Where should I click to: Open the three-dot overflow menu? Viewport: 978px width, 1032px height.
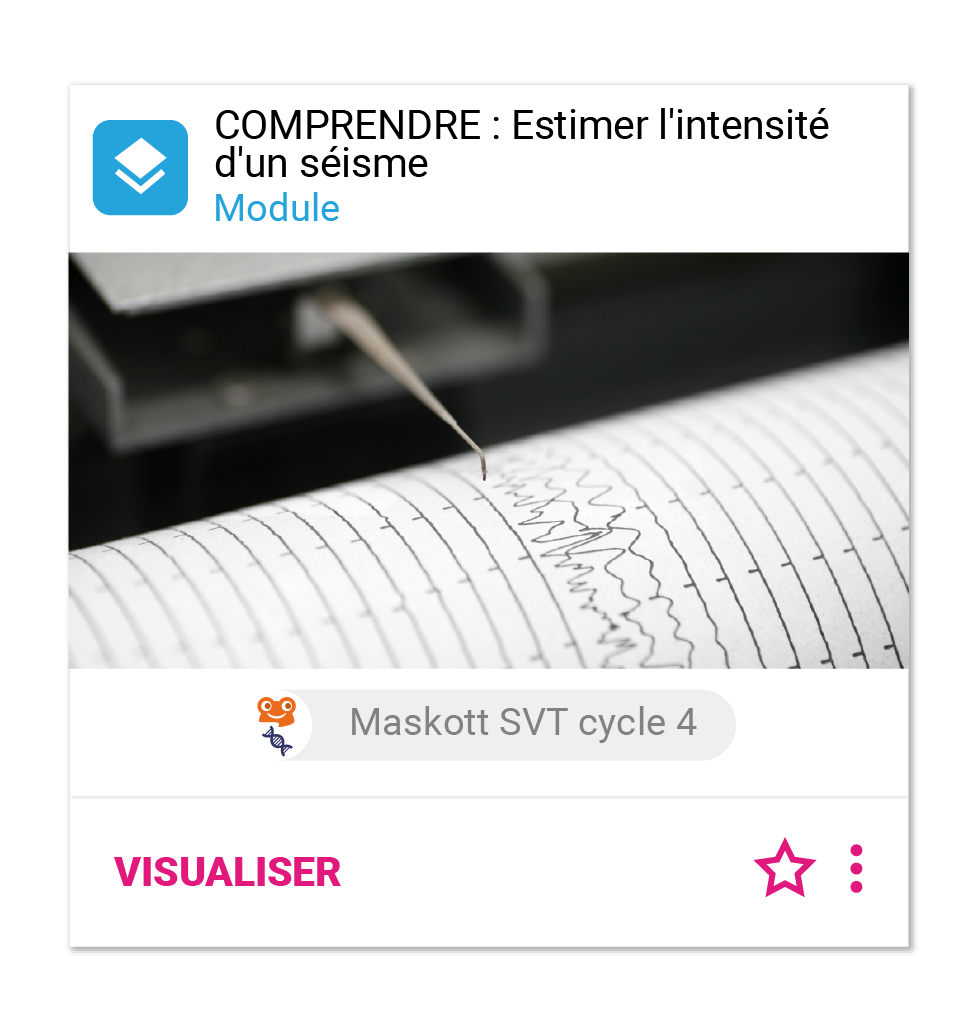tap(856, 869)
